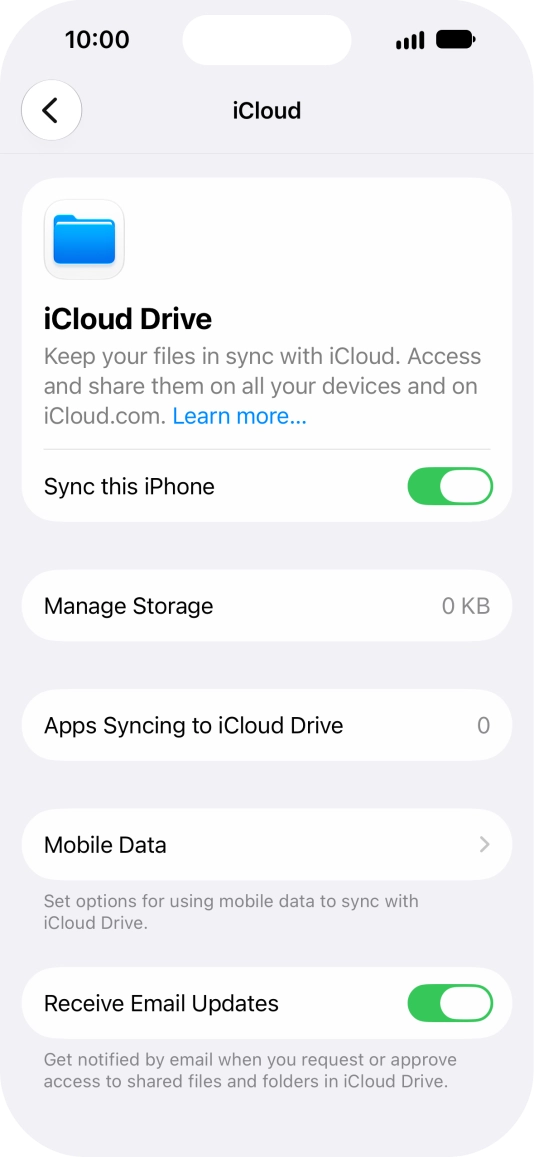This screenshot has height=1157, width=534.
Task: Turn off Sync this iPhone
Action: tap(450, 486)
